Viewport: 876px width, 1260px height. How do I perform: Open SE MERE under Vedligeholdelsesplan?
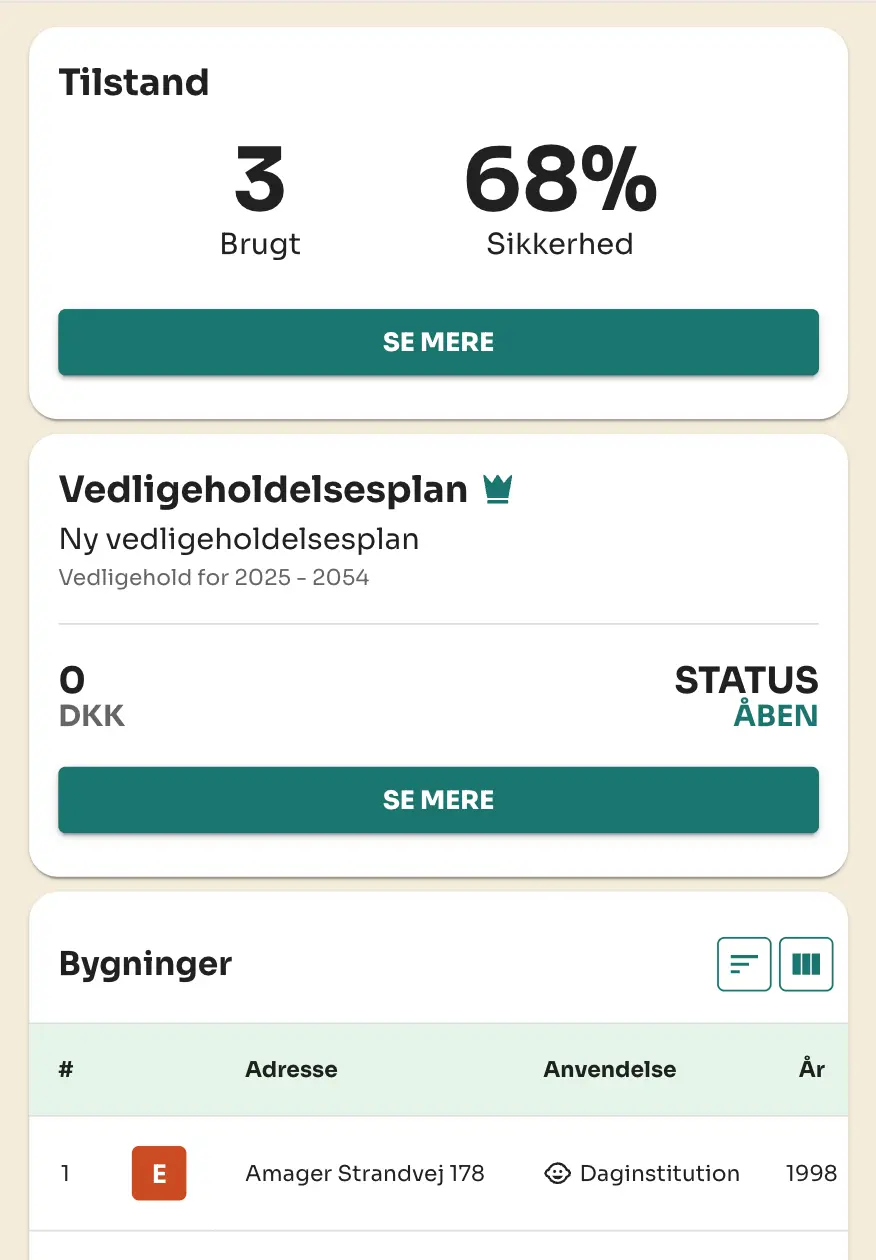[x=438, y=800]
